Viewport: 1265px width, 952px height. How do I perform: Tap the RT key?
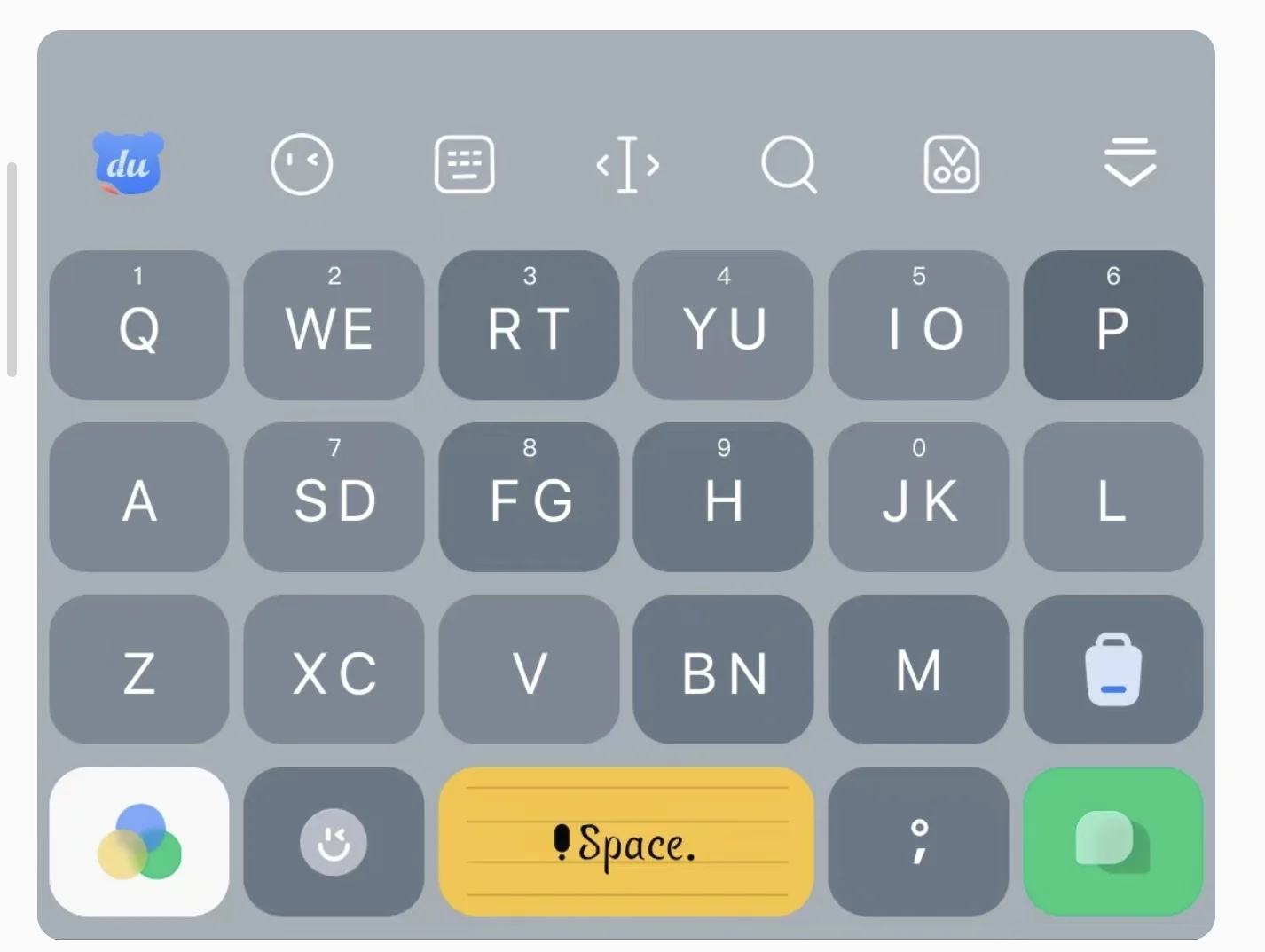[529, 326]
